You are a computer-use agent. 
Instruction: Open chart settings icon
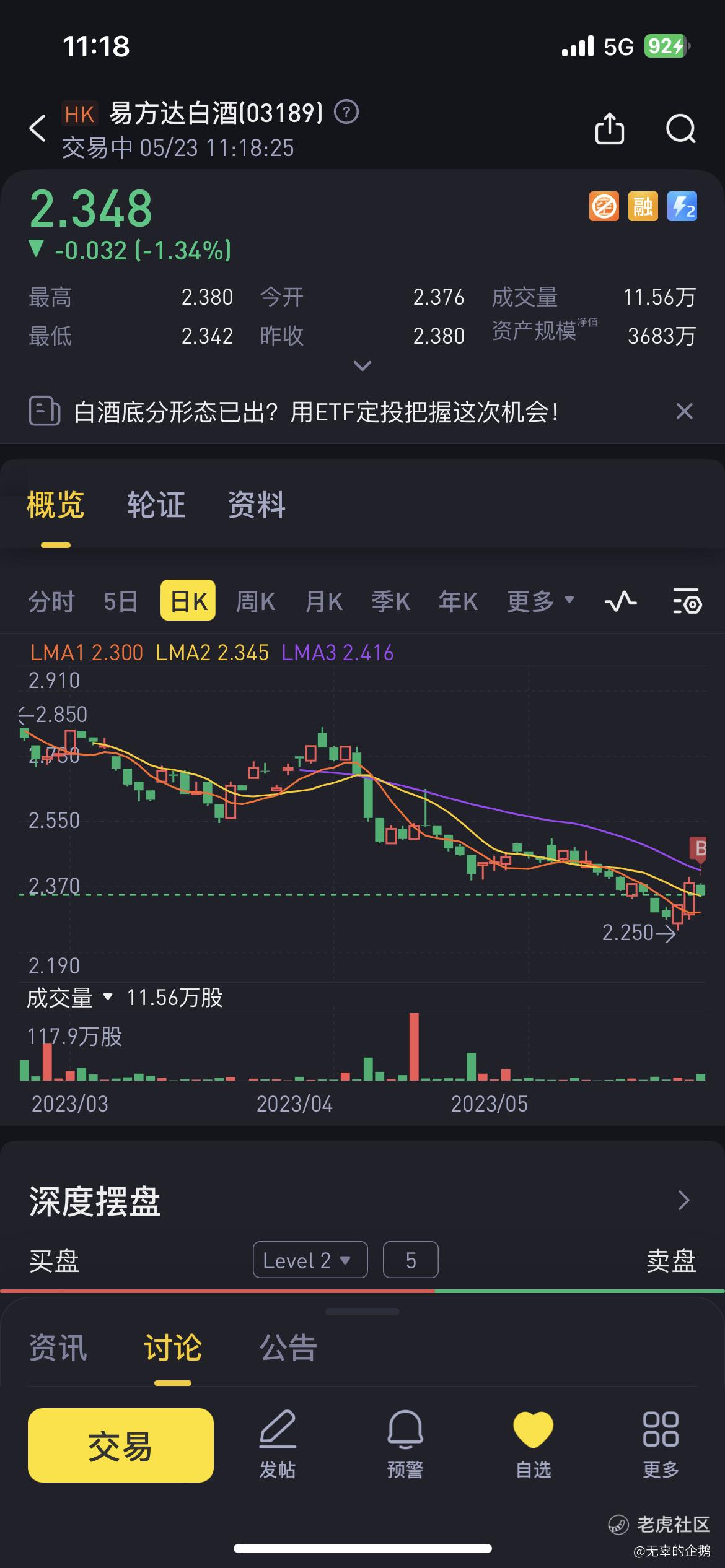pyautogui.click(x=687, y=601)
